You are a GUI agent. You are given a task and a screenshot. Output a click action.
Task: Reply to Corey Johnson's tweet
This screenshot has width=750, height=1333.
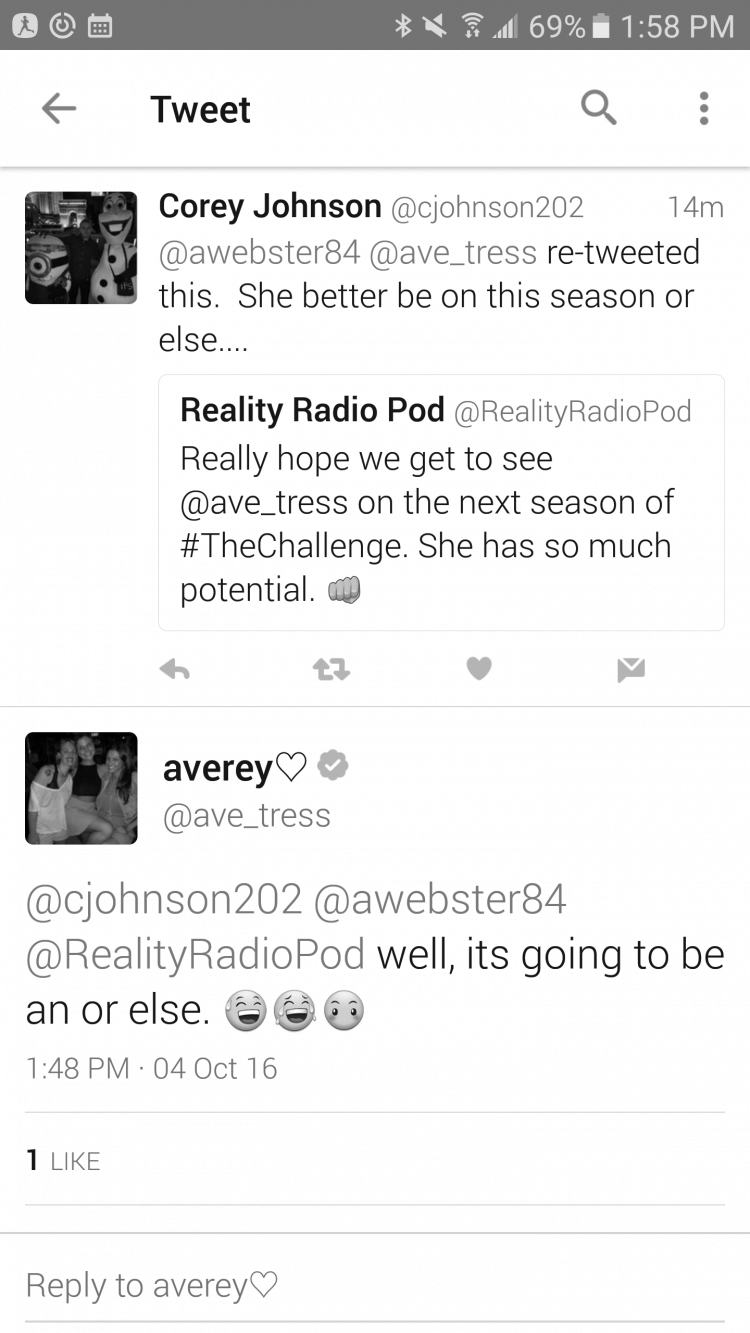point(175,670)
